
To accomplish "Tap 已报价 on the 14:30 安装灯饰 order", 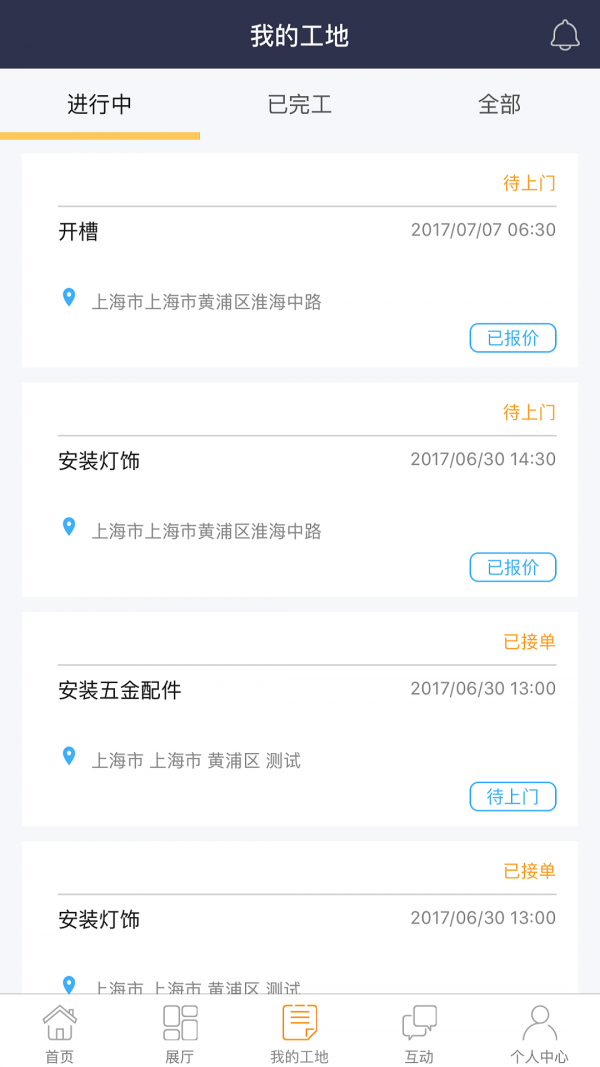I will pos(512,567).
